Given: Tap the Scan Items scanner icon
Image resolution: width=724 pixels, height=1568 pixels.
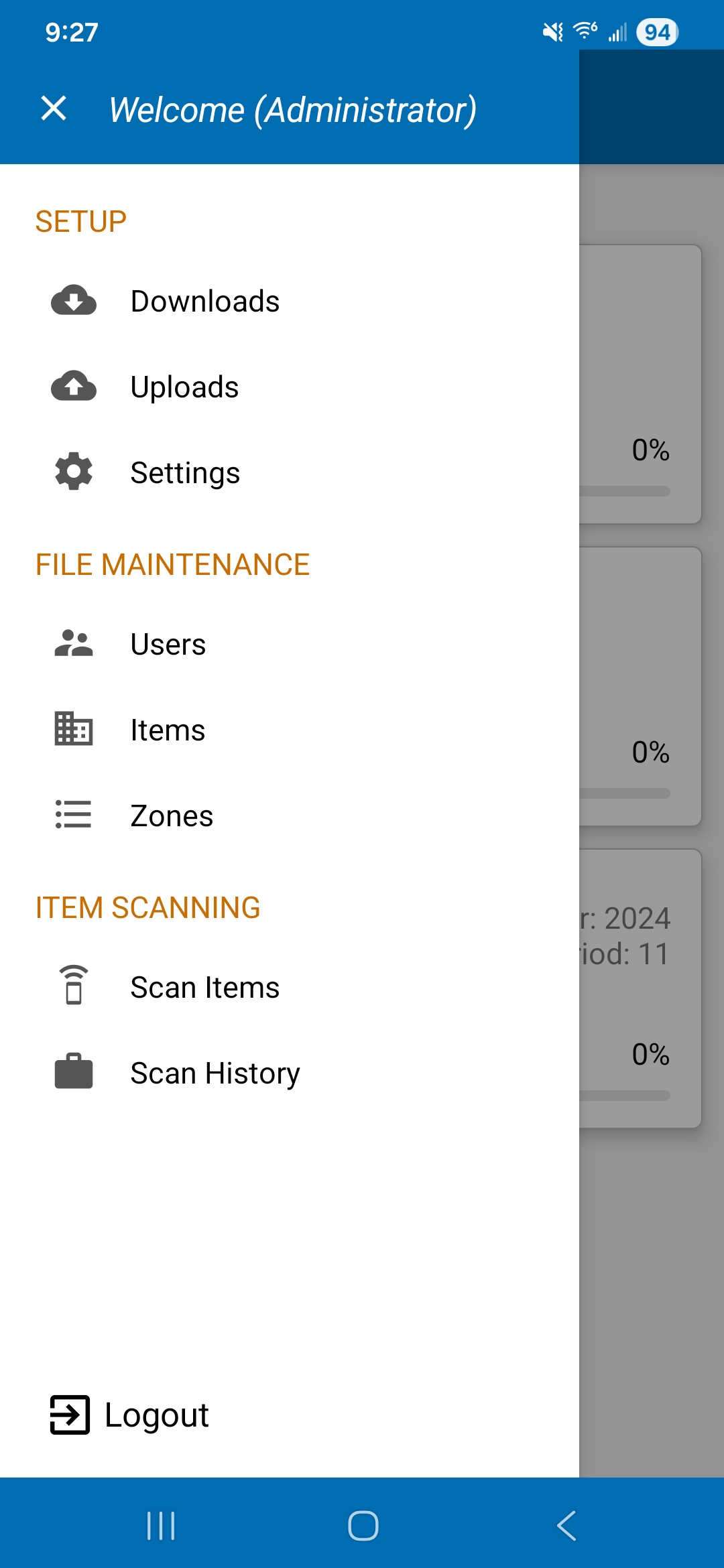Looking at the screenshot, I should point(72,986).
